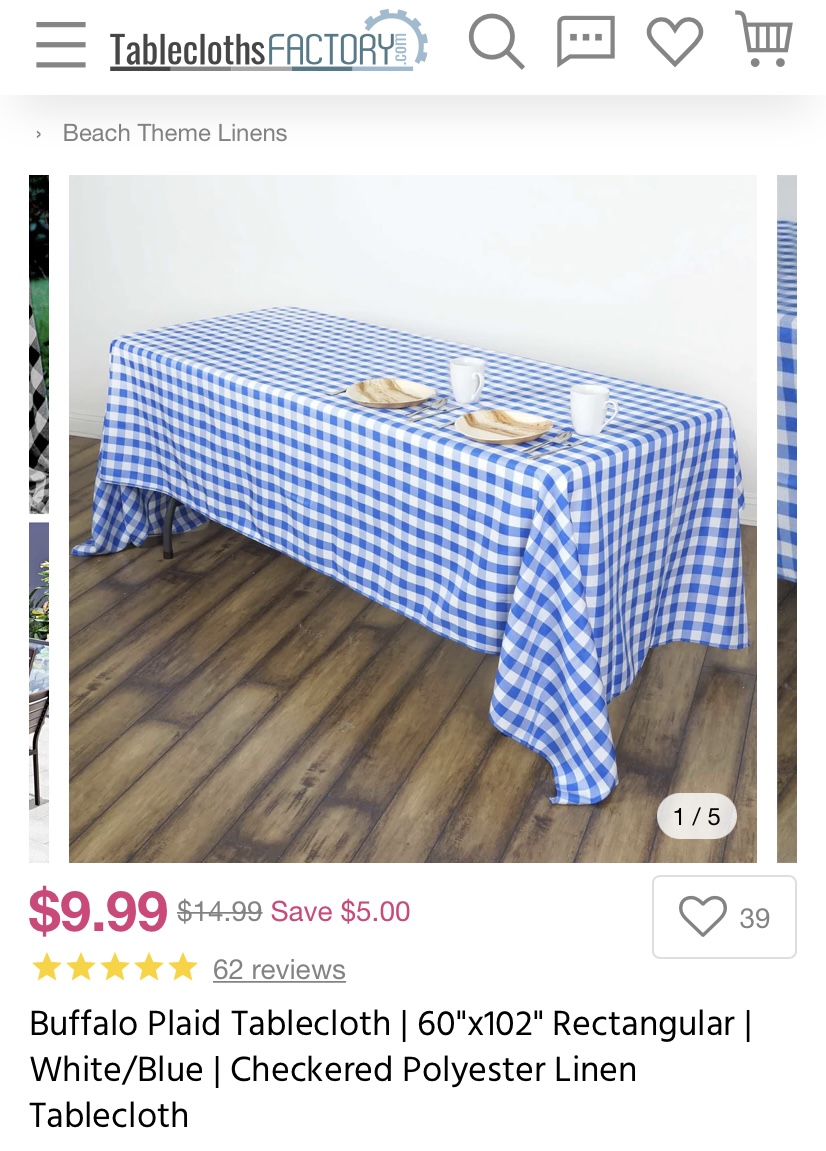The width and height of the screenshot is (826, 1151).
Task: Open the shopping cart
Action: pyautogui.click(x=764, y=40)
